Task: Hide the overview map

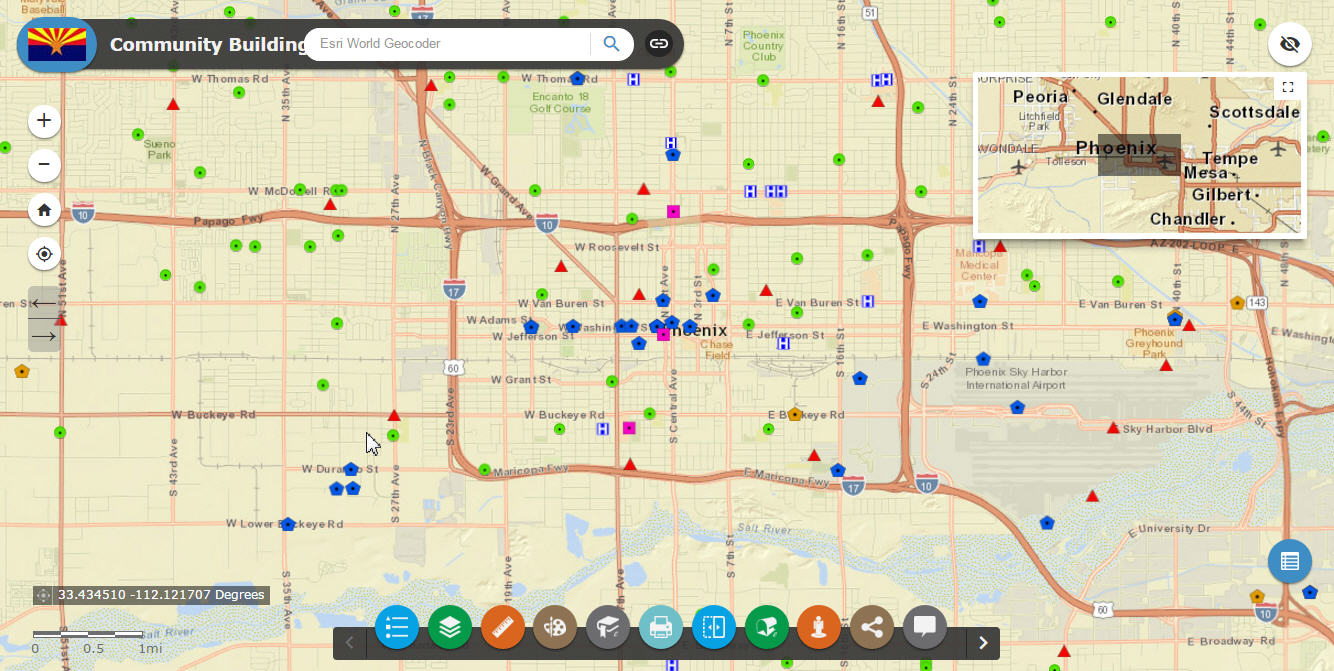Action: pos(1289,44)
